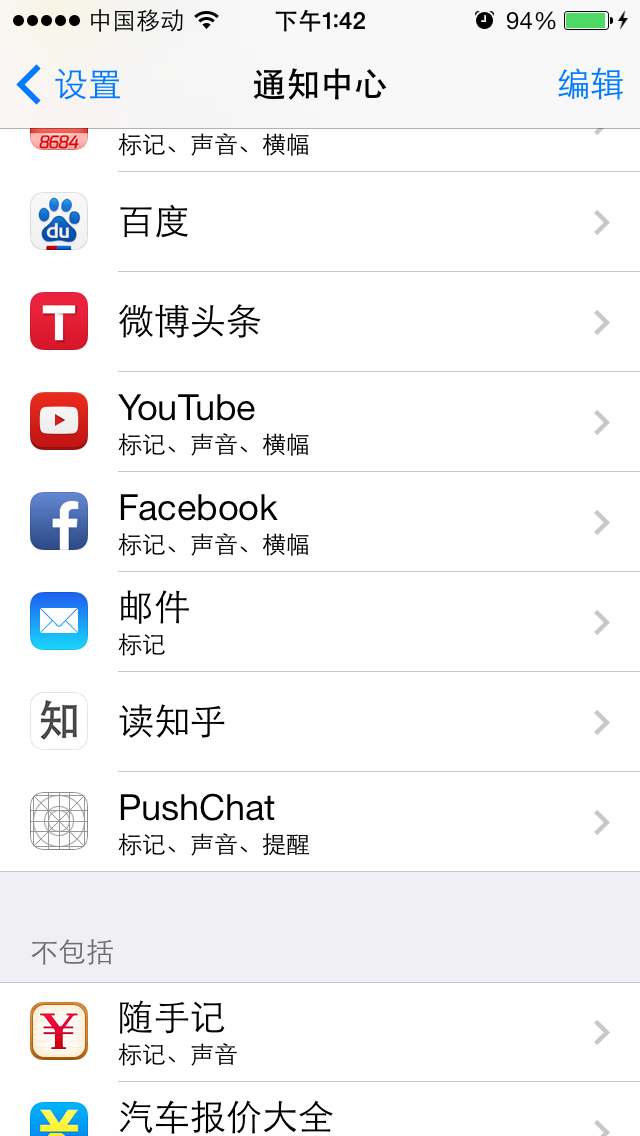
Task: Select the YouTube row
Action: (x=320, y=422)
